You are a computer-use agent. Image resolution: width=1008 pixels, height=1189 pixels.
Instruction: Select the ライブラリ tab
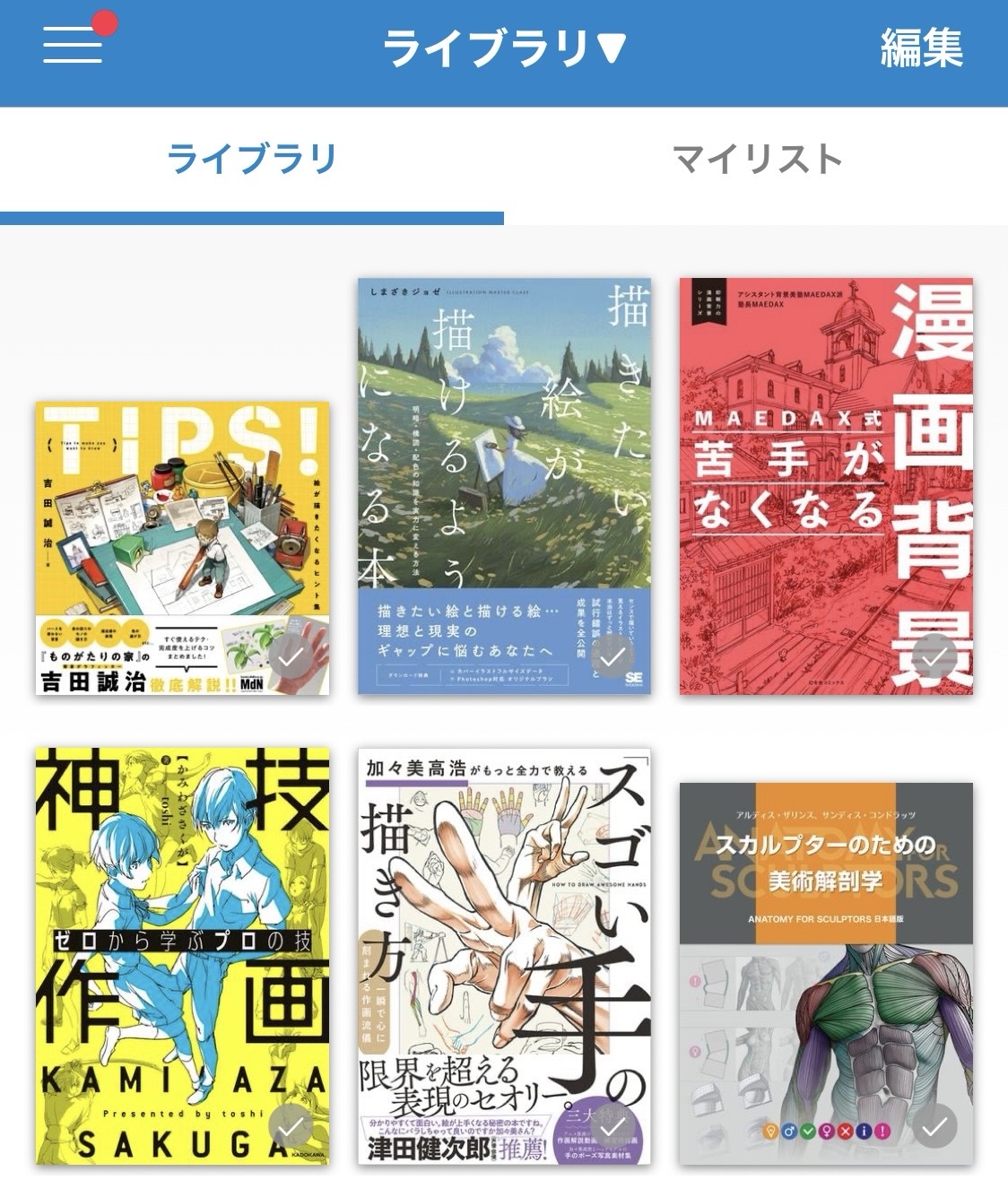[252, 161]
